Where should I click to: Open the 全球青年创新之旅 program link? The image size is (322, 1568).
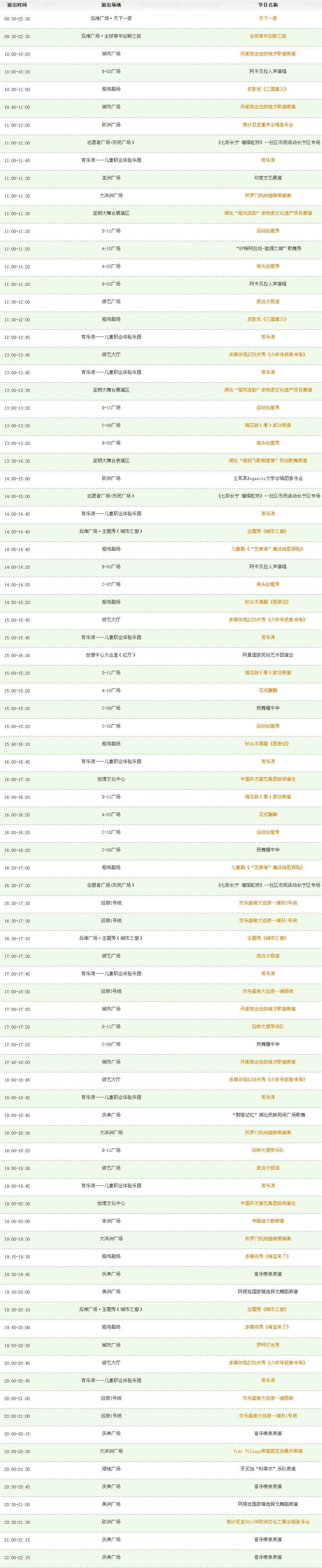coord(268,36)
